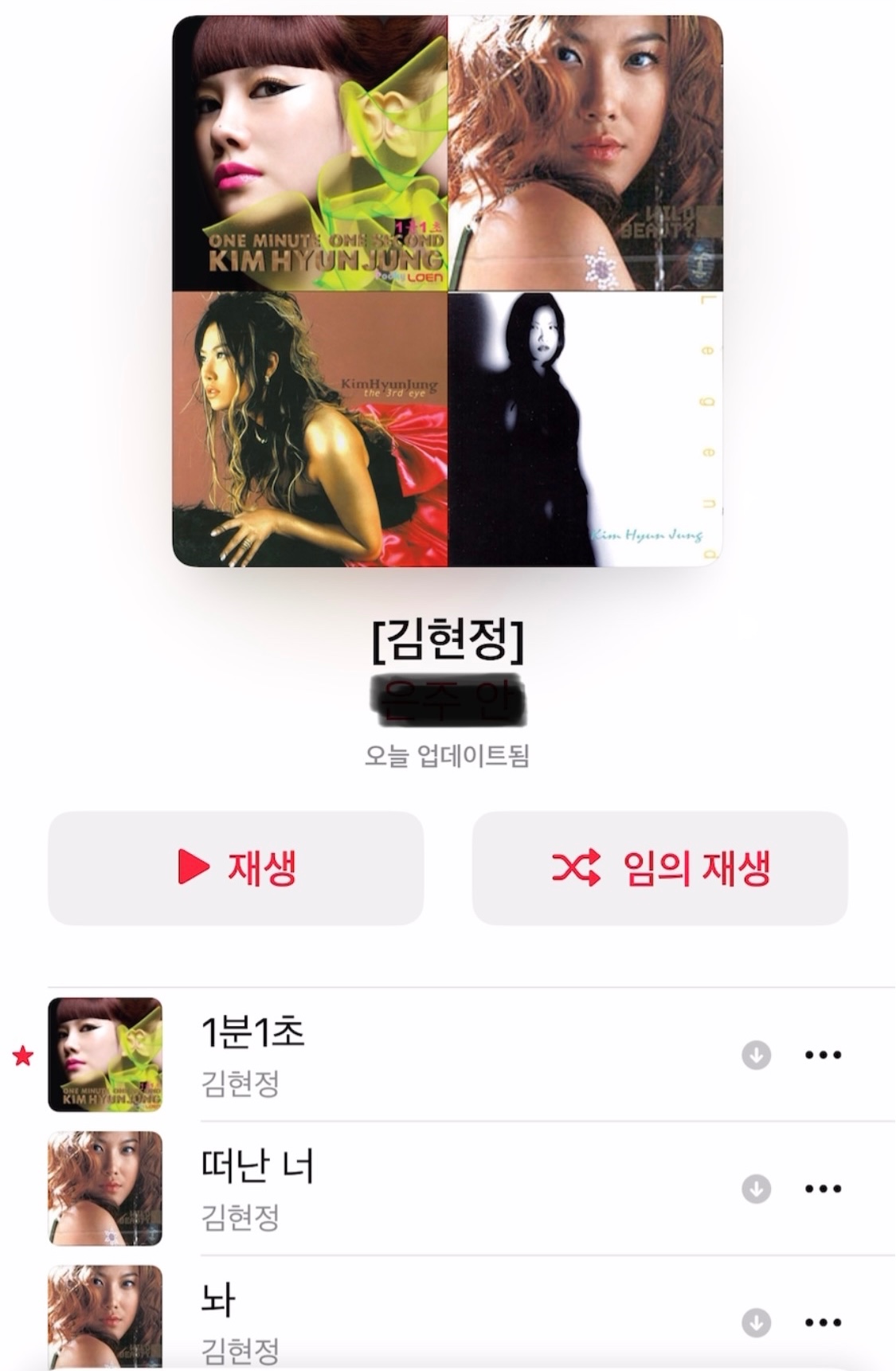Shuffle the playlist with 임의 재생
The height and width of the screenshot is (1371, 896).
(x=659, y=868)
